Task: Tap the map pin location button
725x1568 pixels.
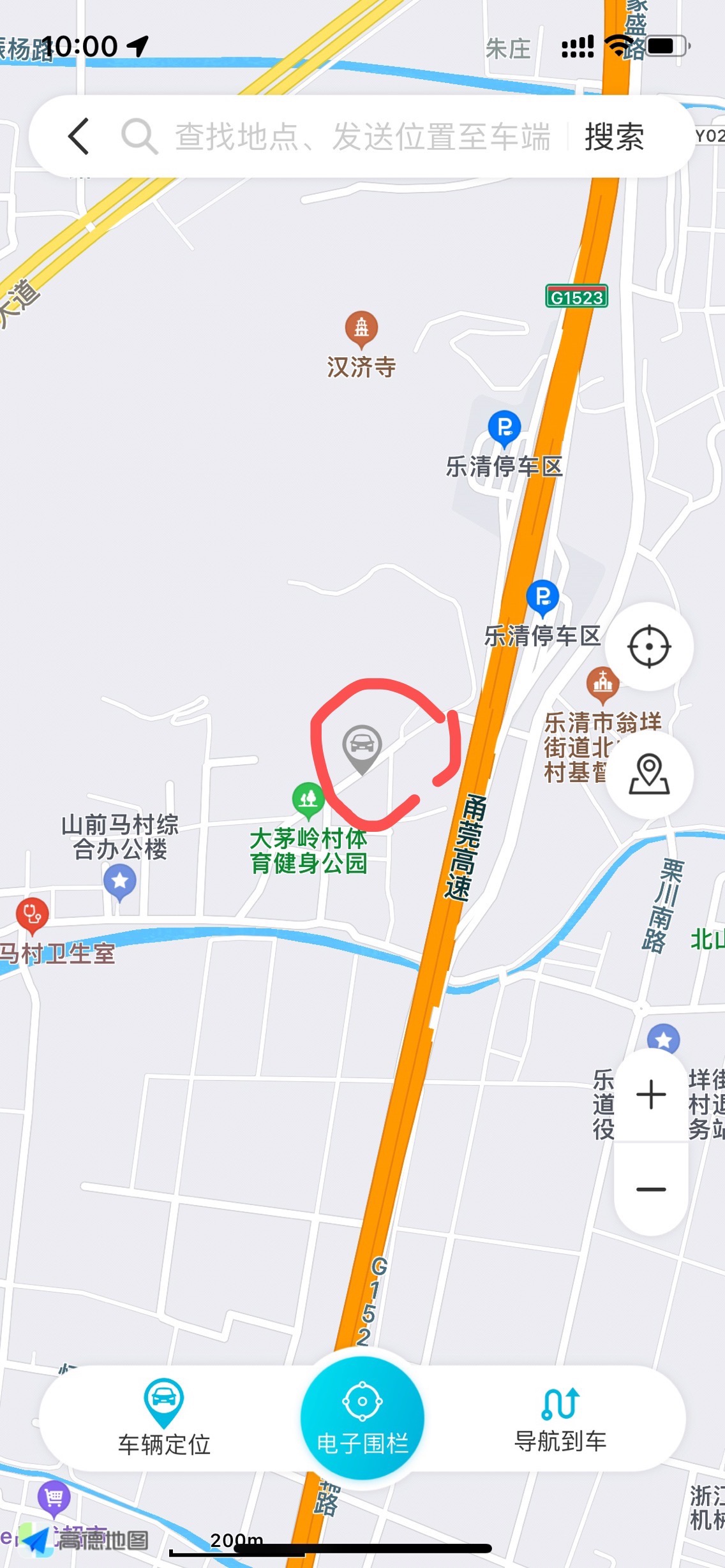Action: (x=649, y=774)
